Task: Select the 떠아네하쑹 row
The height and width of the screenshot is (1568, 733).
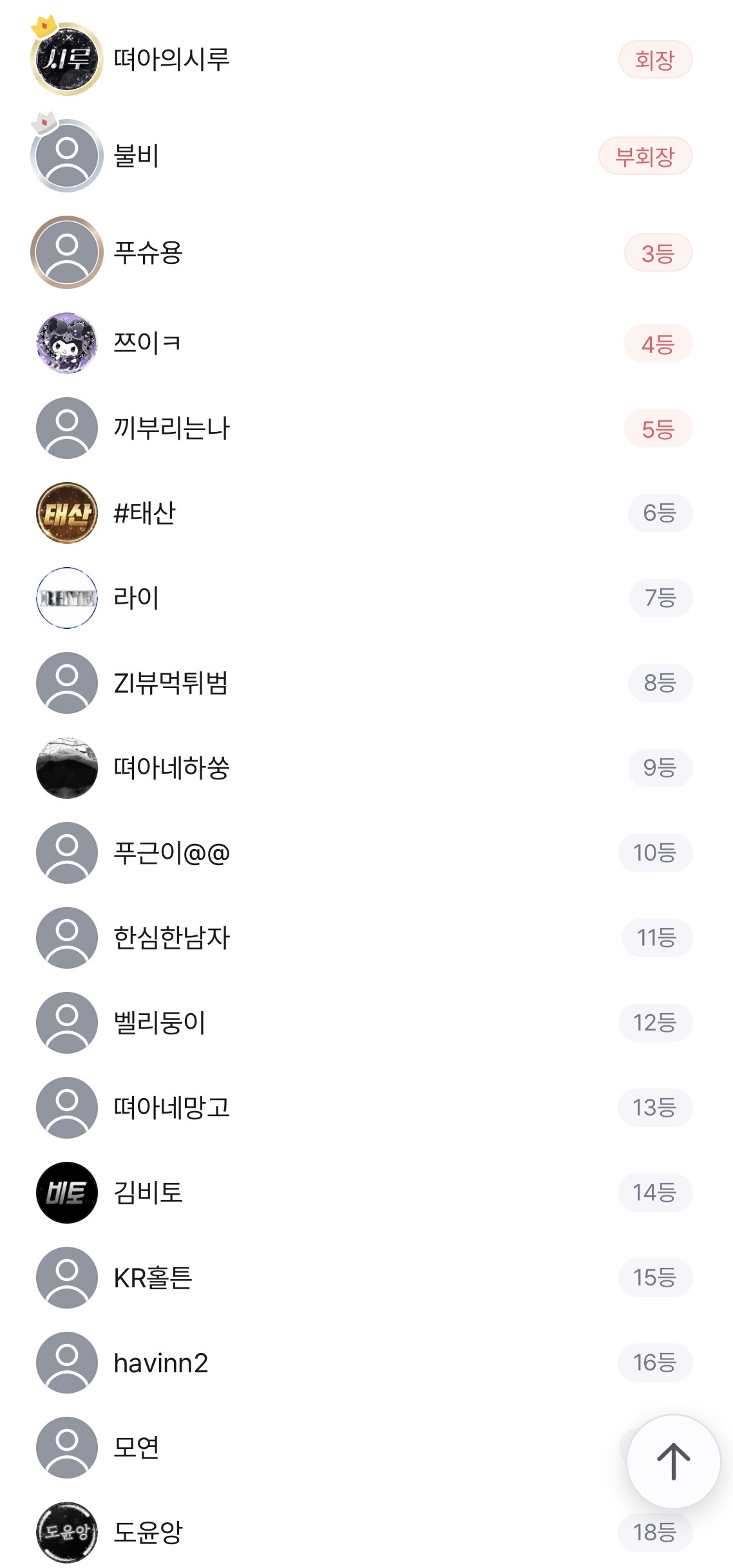Action: 171,768
